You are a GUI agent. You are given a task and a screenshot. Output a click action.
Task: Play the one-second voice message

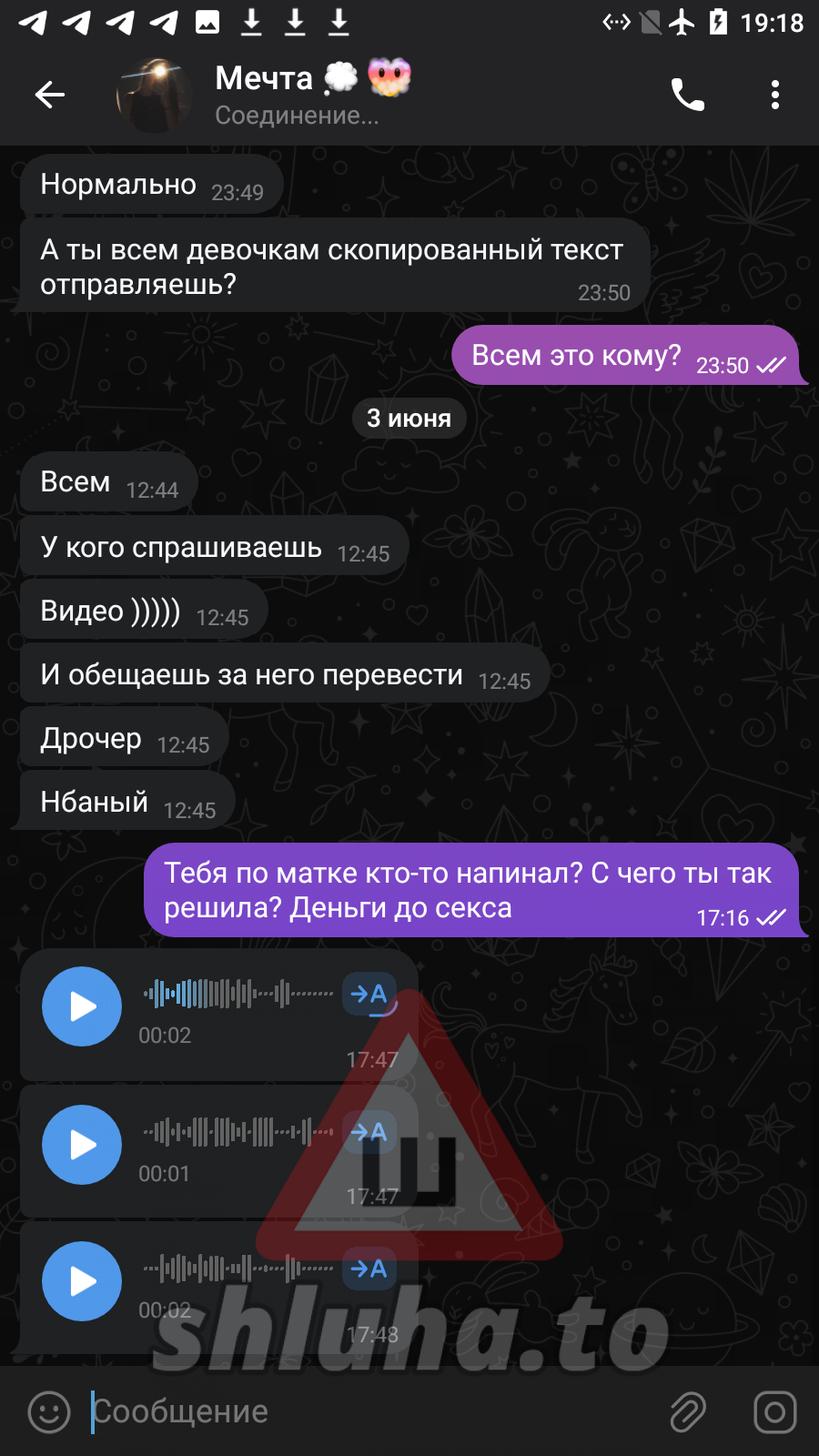82,1145
